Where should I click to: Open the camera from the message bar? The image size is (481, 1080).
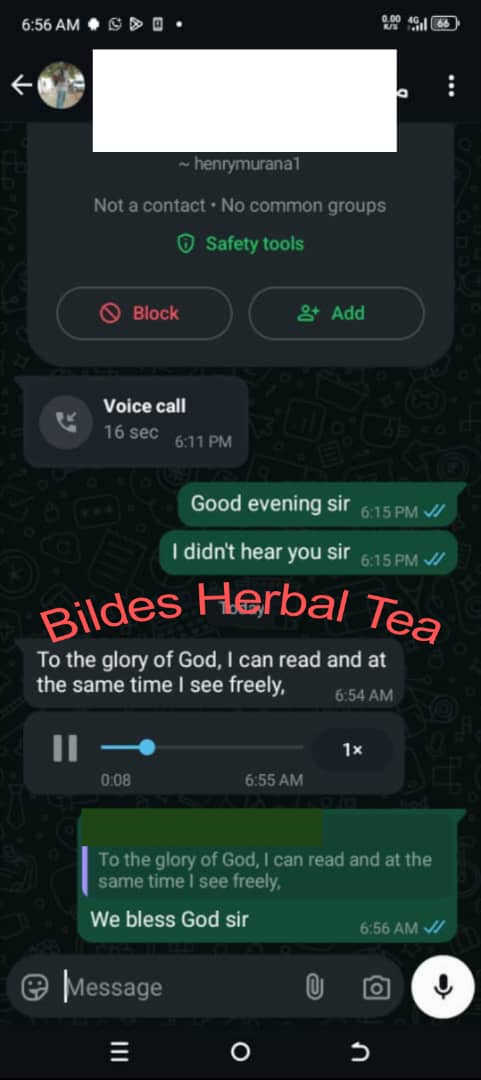[x=376, y=988]
